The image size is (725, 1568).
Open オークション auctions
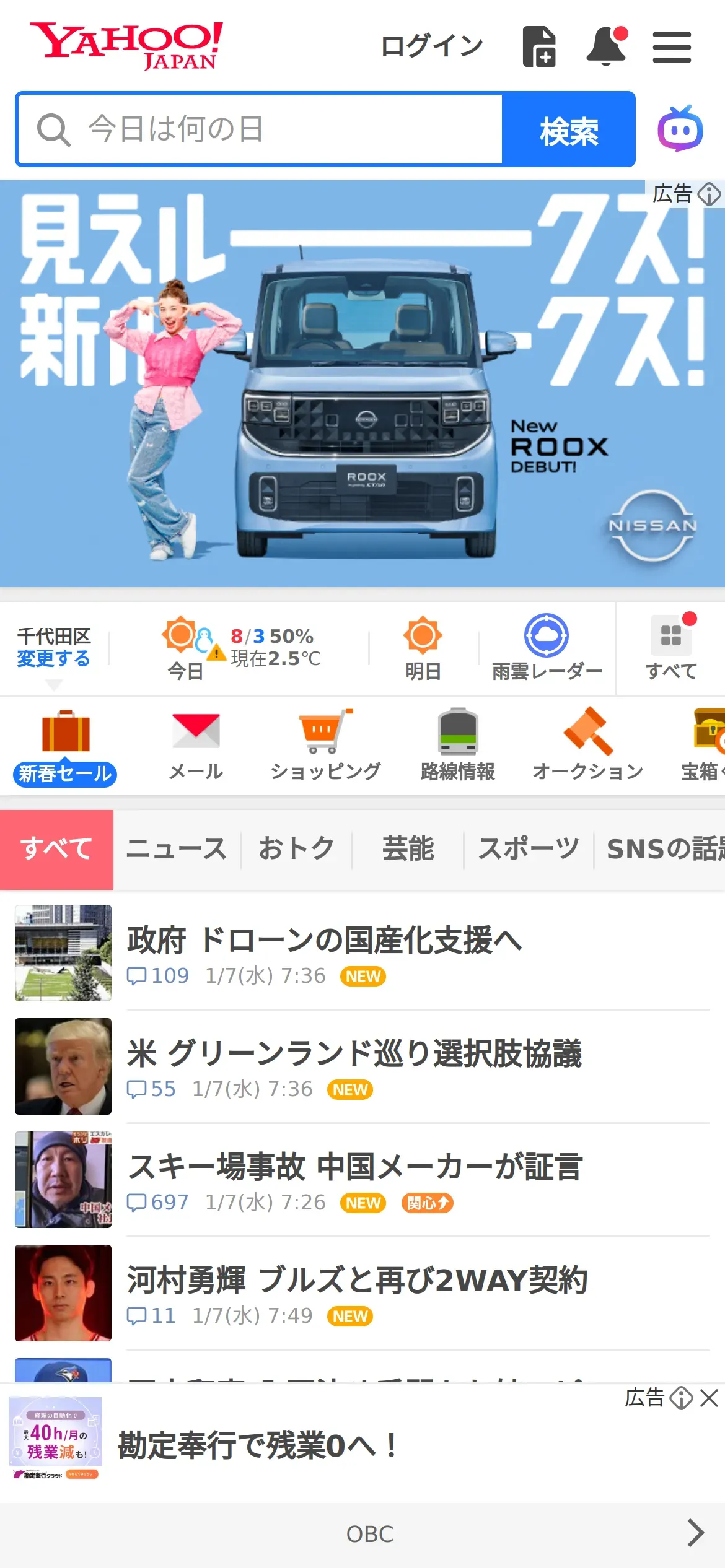[x=587, y=746]
